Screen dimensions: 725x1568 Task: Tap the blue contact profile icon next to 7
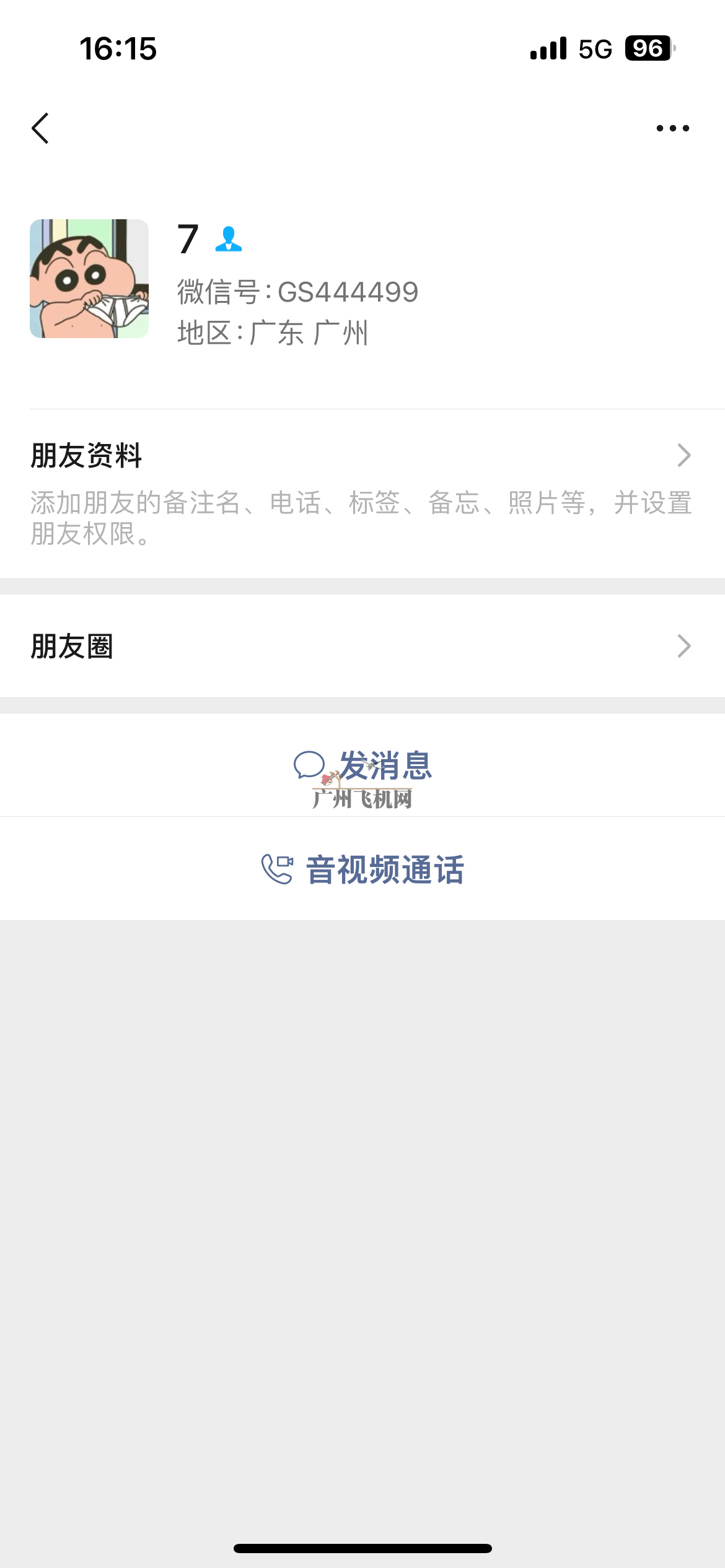229,240
